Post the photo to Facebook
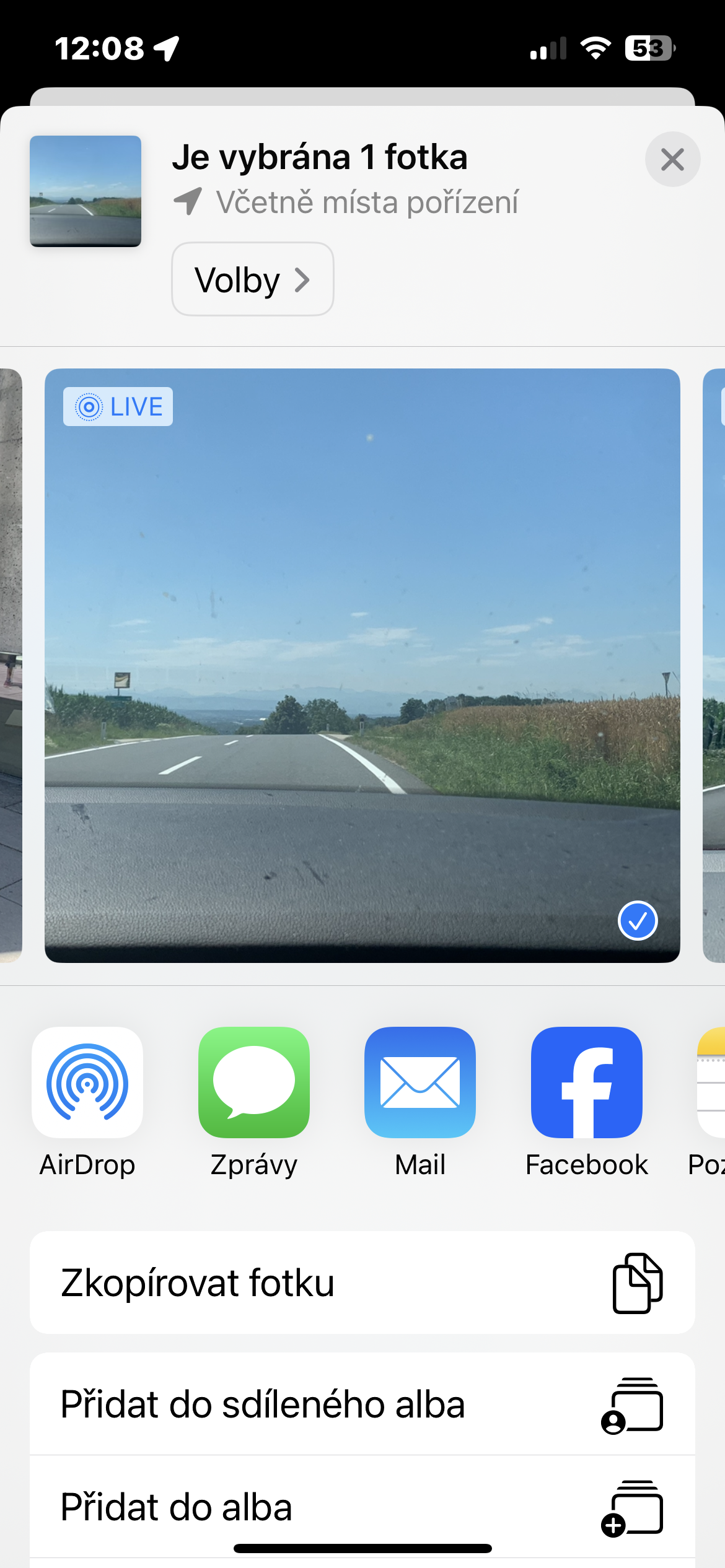This screenshot has height=1568, width=725. (x=586, y=1082)
